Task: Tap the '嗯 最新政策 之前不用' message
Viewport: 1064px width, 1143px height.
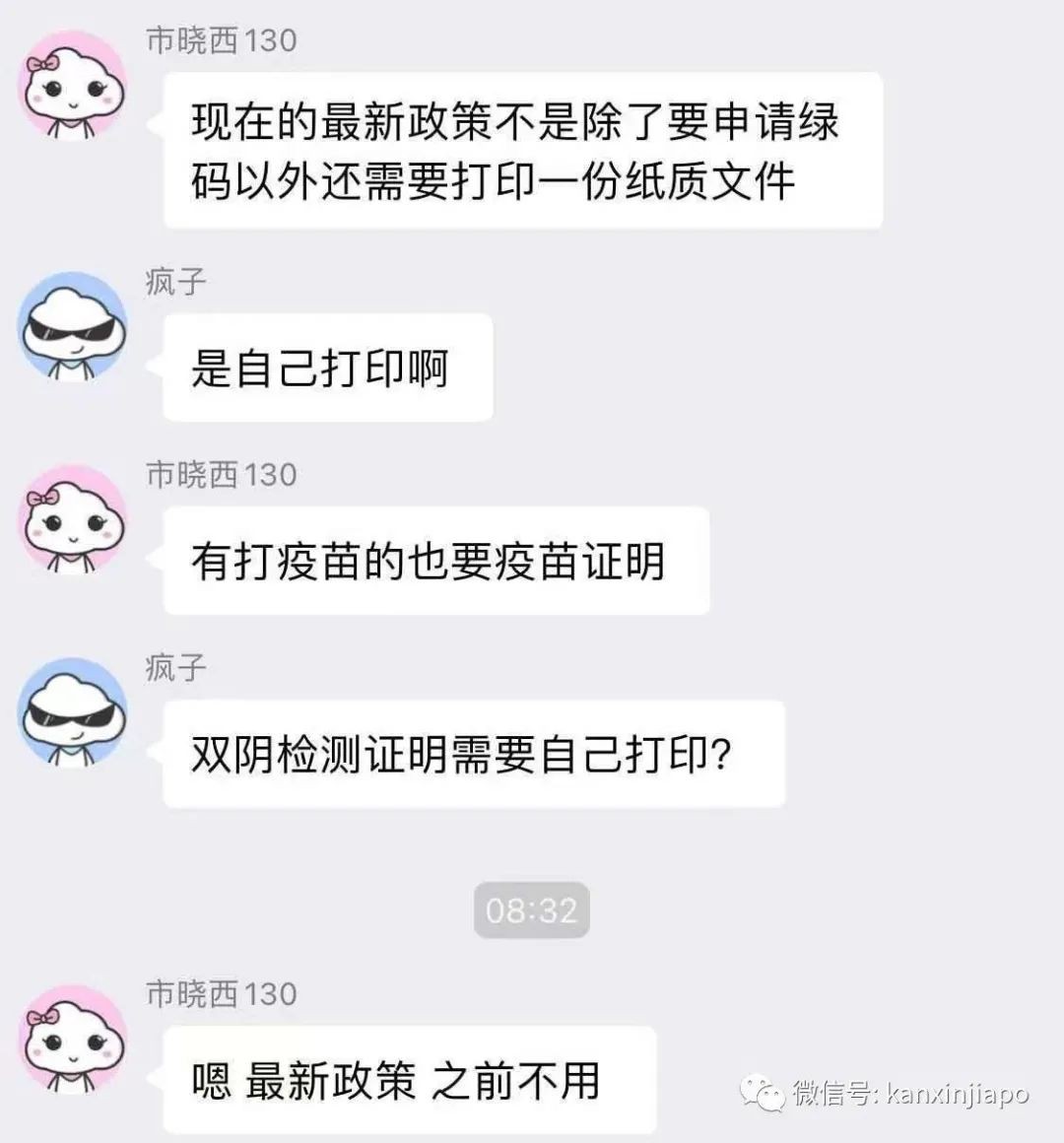Action: 414,1079
